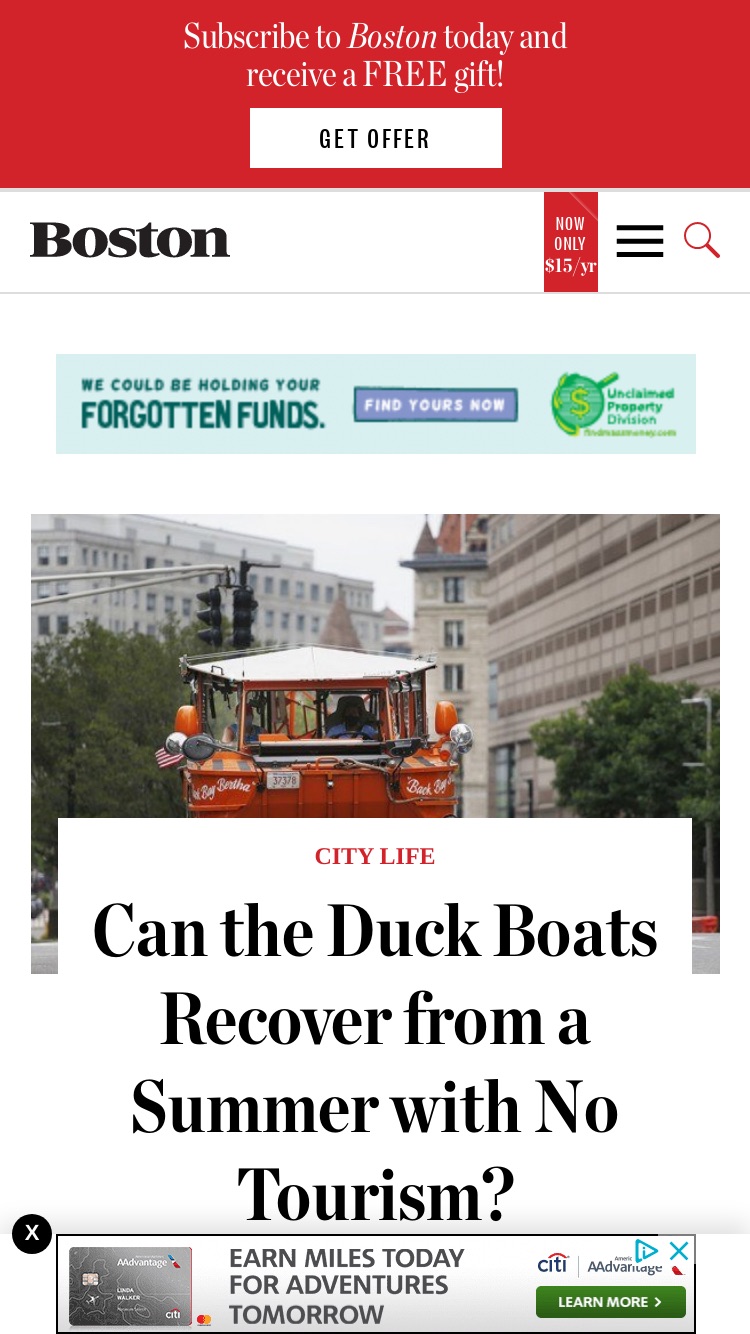Open the search magnifier
The image size is (750, 1334).
(x=702, y=240)
